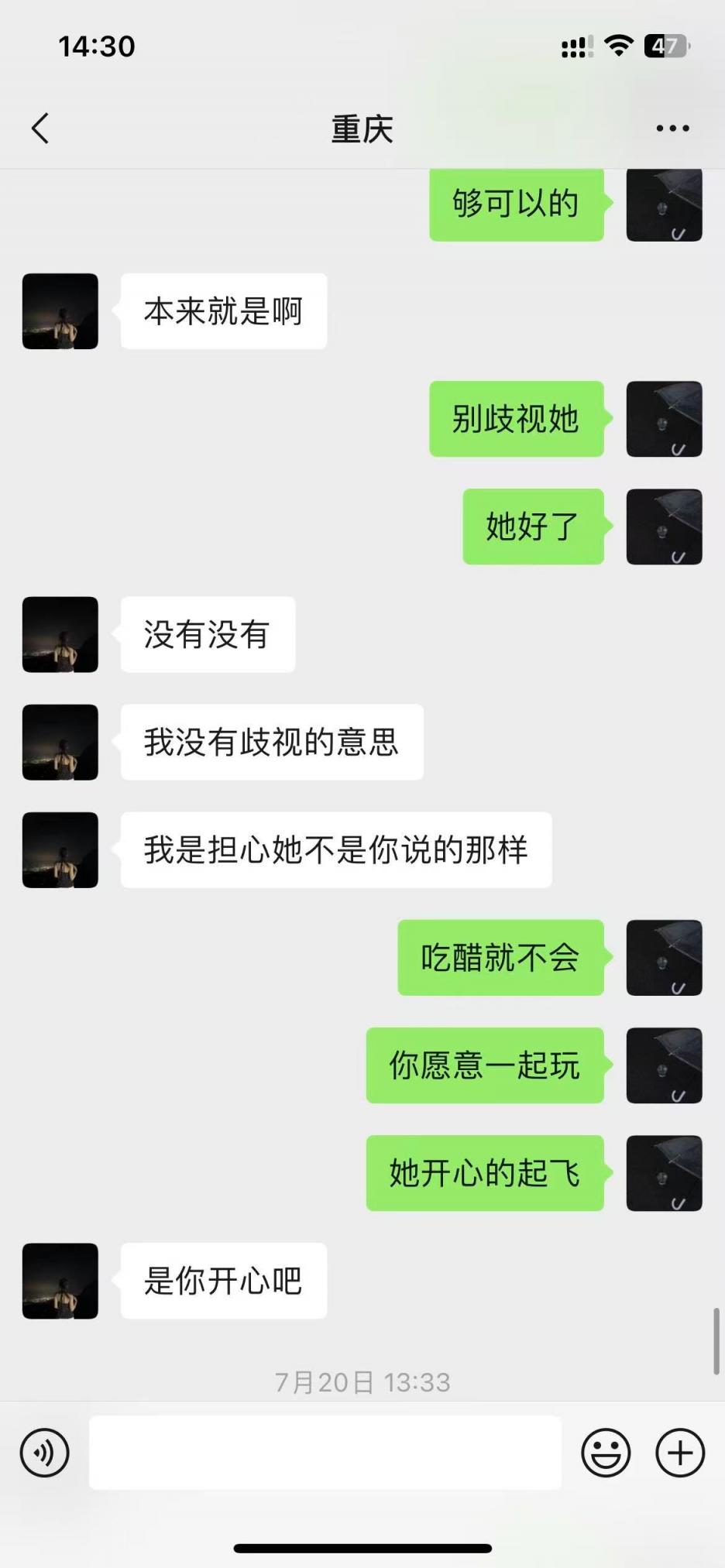Switch to voice message input

(x=45, y=1453)
